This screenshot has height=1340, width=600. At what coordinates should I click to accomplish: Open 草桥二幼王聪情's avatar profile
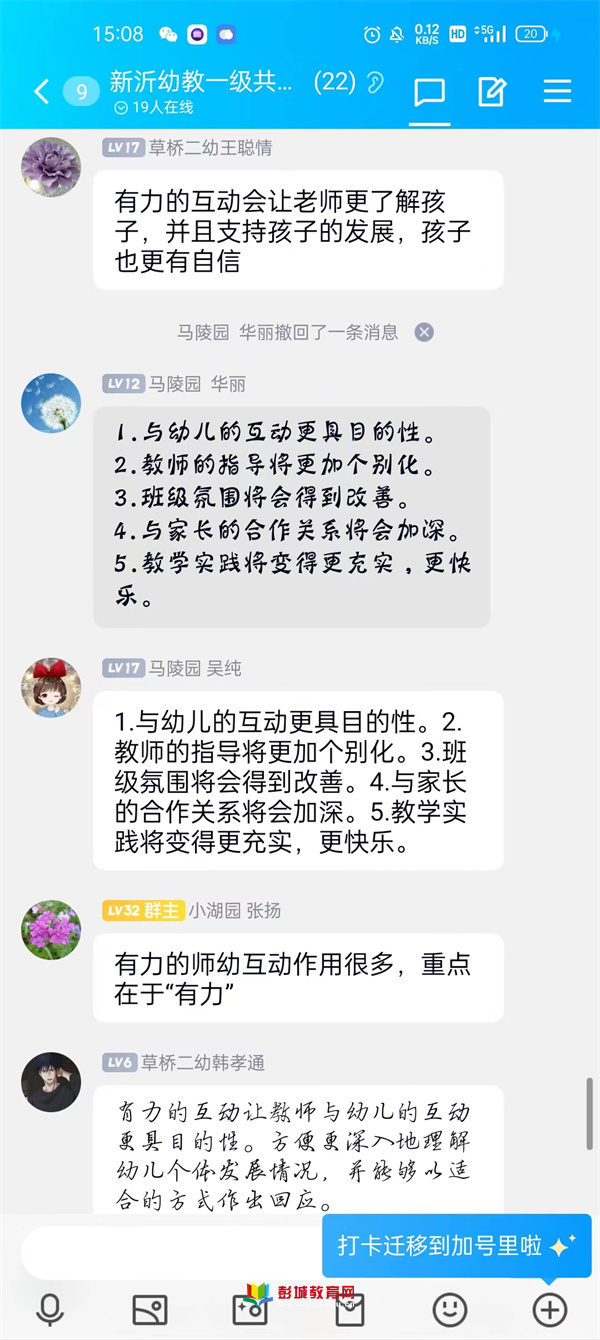coord(50,167)
